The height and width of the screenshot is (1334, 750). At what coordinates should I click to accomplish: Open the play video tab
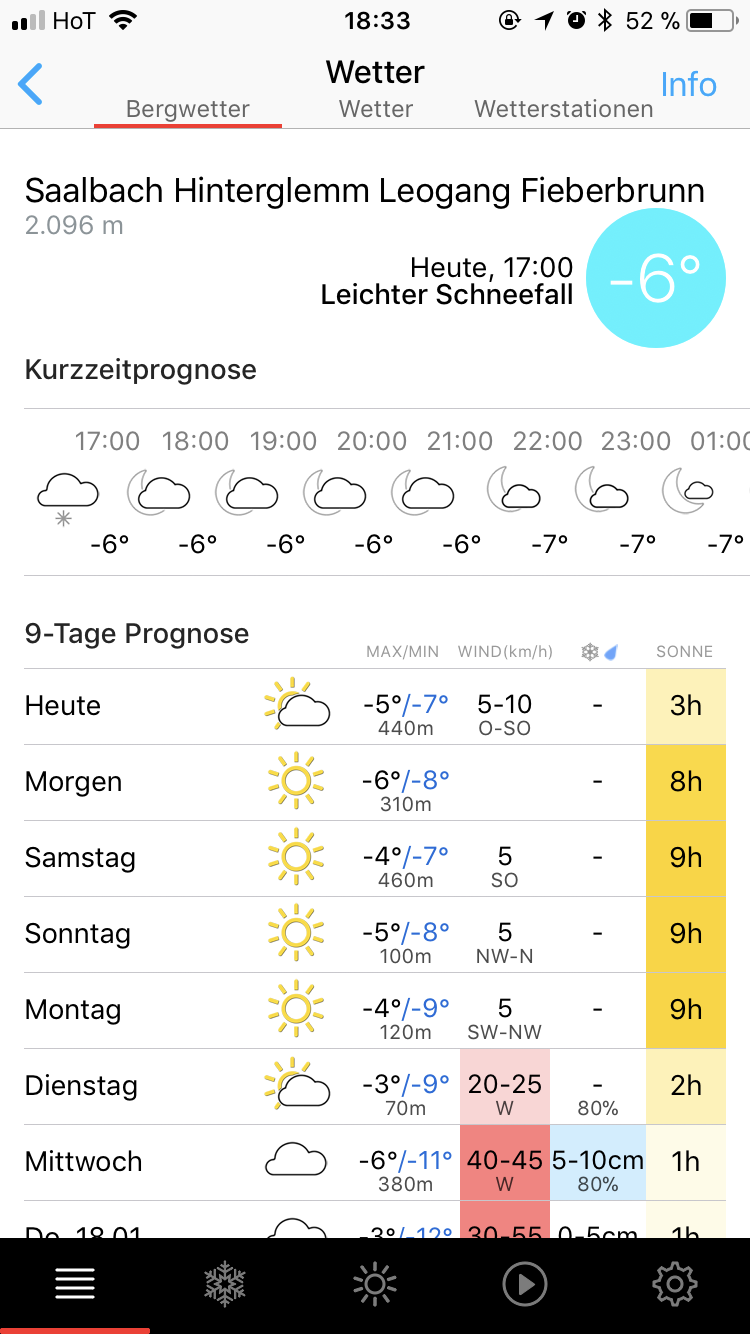pos(525,1284)
